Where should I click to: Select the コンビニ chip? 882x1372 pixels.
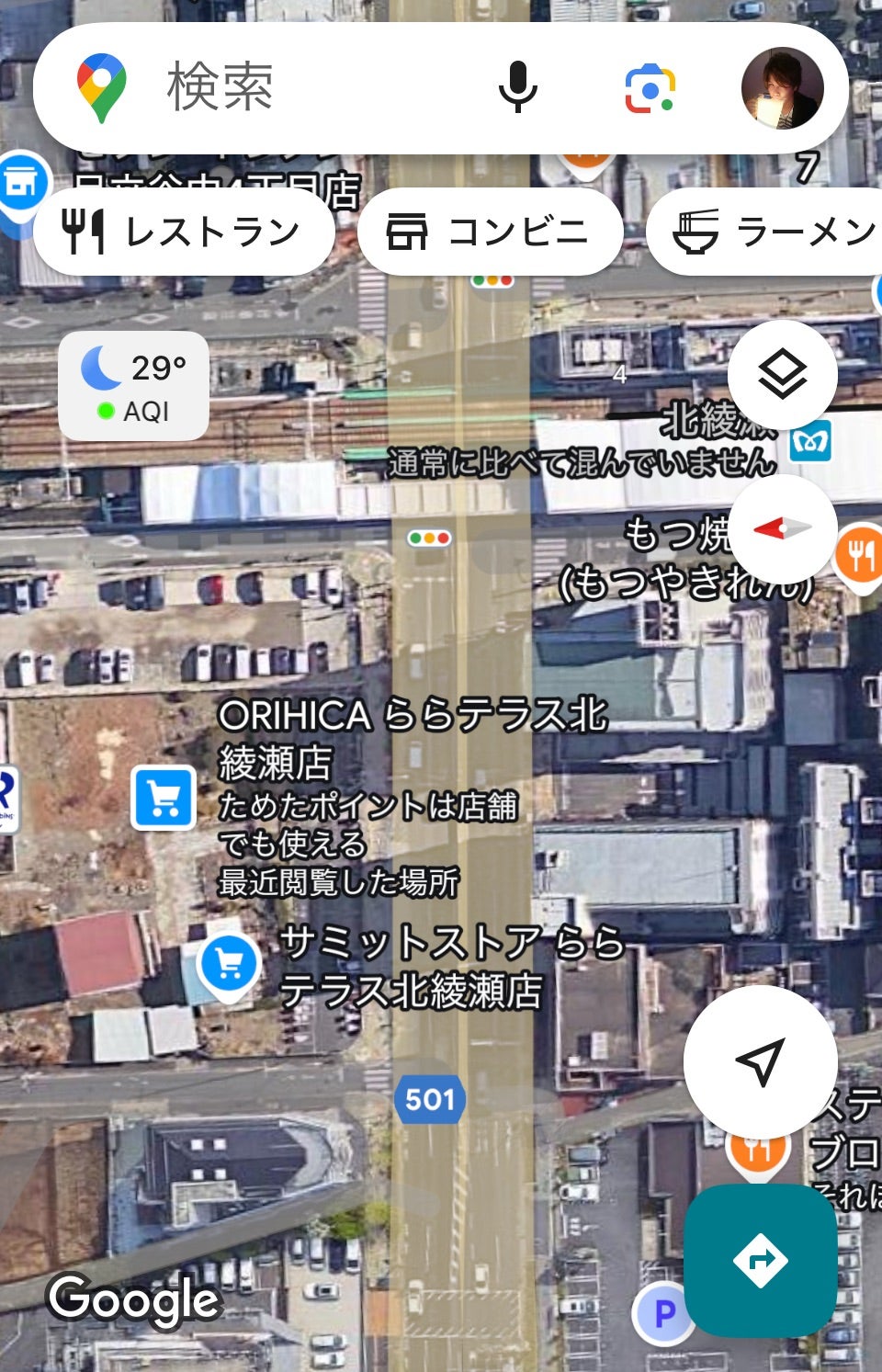click(490, 232)
